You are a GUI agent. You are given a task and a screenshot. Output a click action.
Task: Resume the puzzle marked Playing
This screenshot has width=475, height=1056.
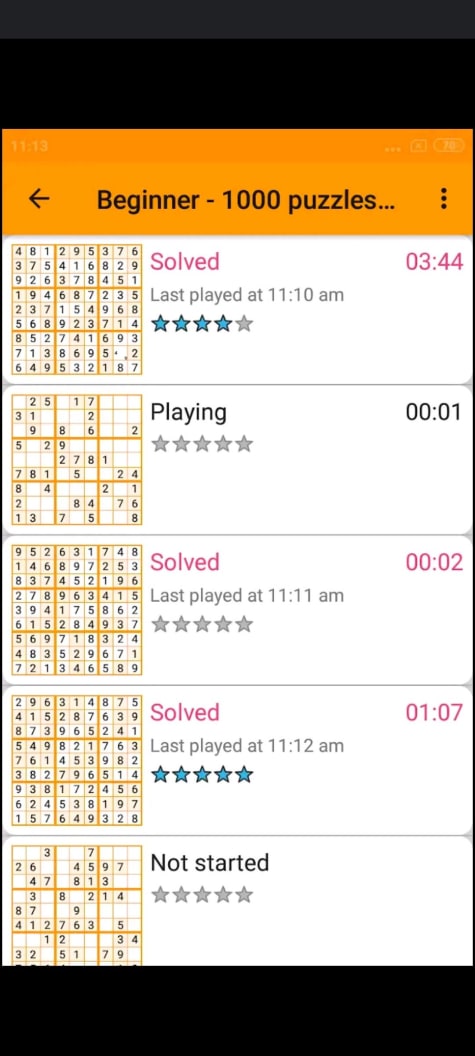coord(237,460)
